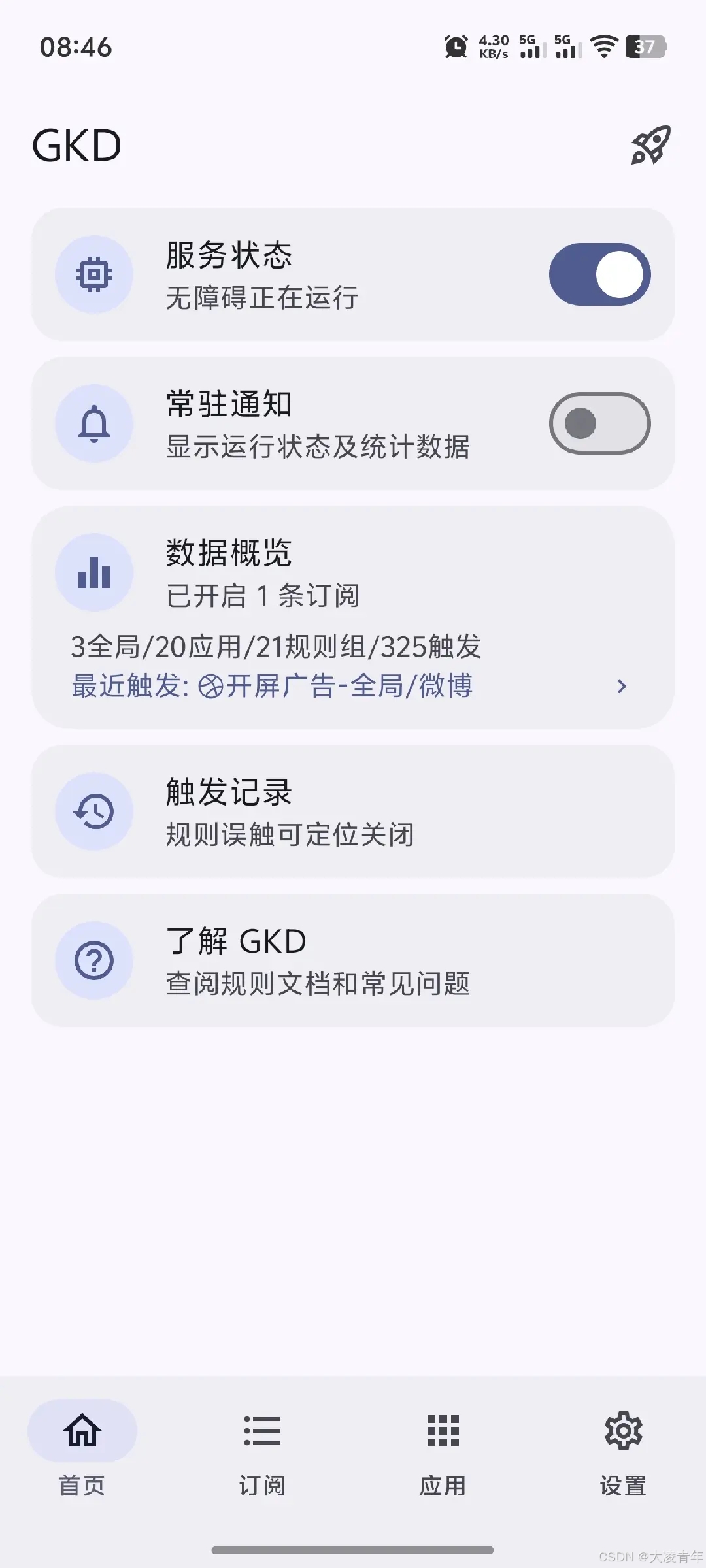Open the 了解 GKD help row
This screenshot has width=706, height=1568.
[x=353, y=960]
